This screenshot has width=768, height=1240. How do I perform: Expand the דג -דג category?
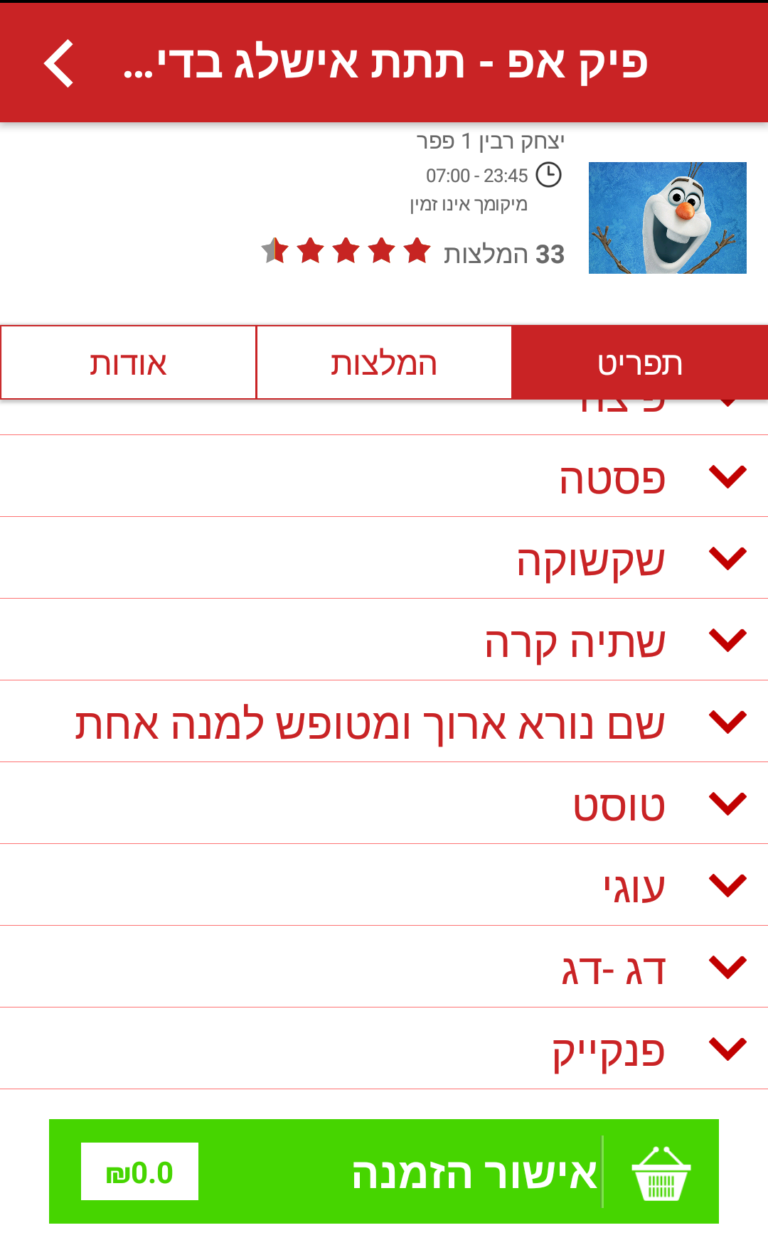(x=384, y=968)
